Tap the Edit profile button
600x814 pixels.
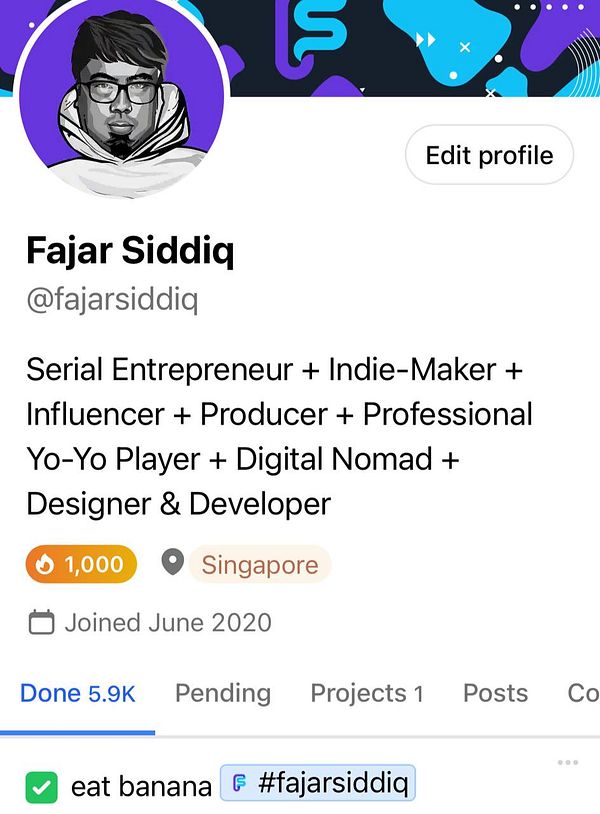coord(489,155)
